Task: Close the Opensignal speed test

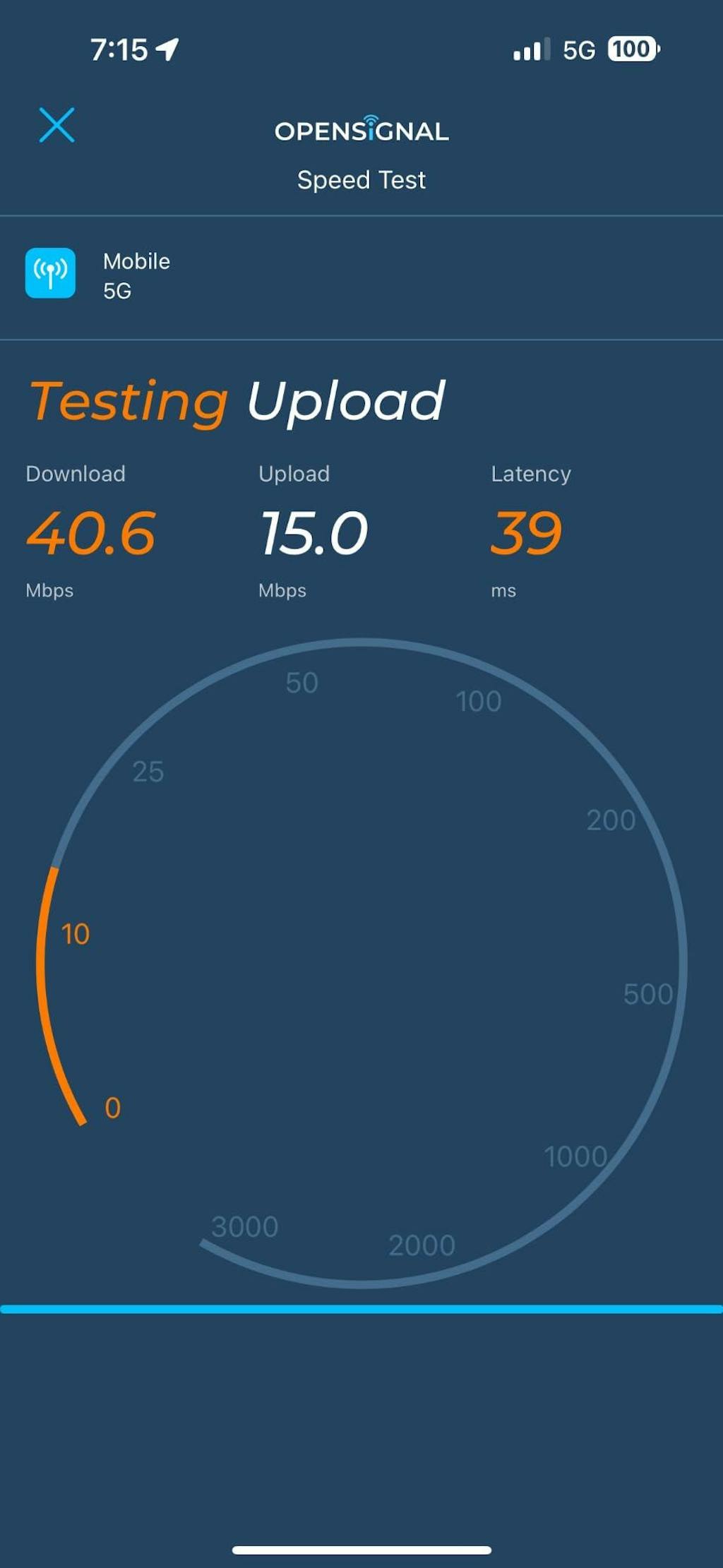Action: click(x=56, y=125)
